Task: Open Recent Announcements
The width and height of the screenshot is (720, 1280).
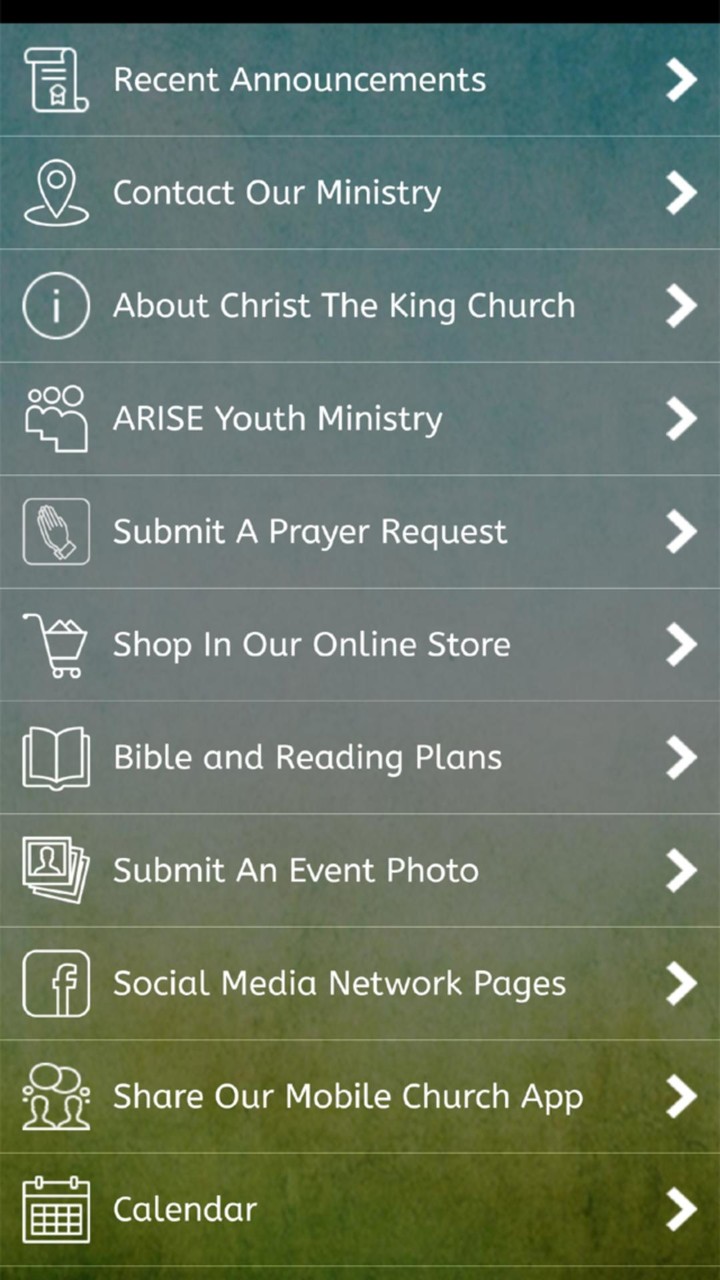Action: click(x=360, y=79)
